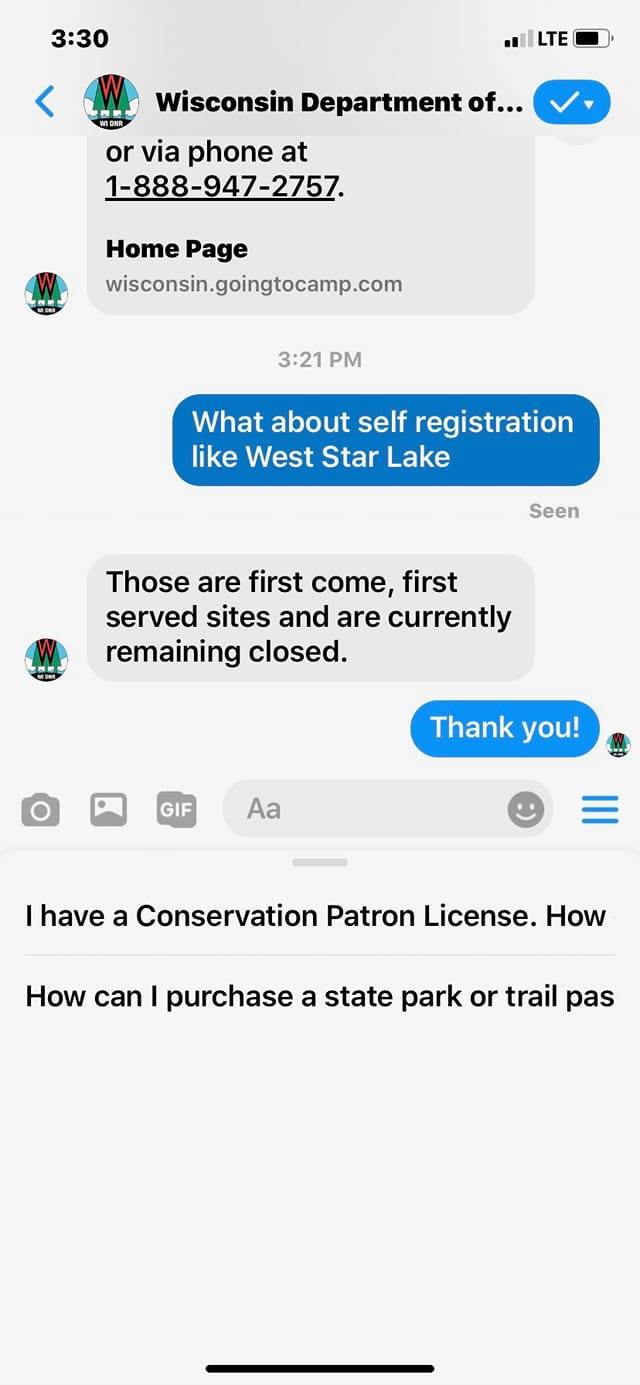The width and height of the screenshot is (640, 1385).
Task: Select the Conservation Patron License question
Action: coord(316,916)
